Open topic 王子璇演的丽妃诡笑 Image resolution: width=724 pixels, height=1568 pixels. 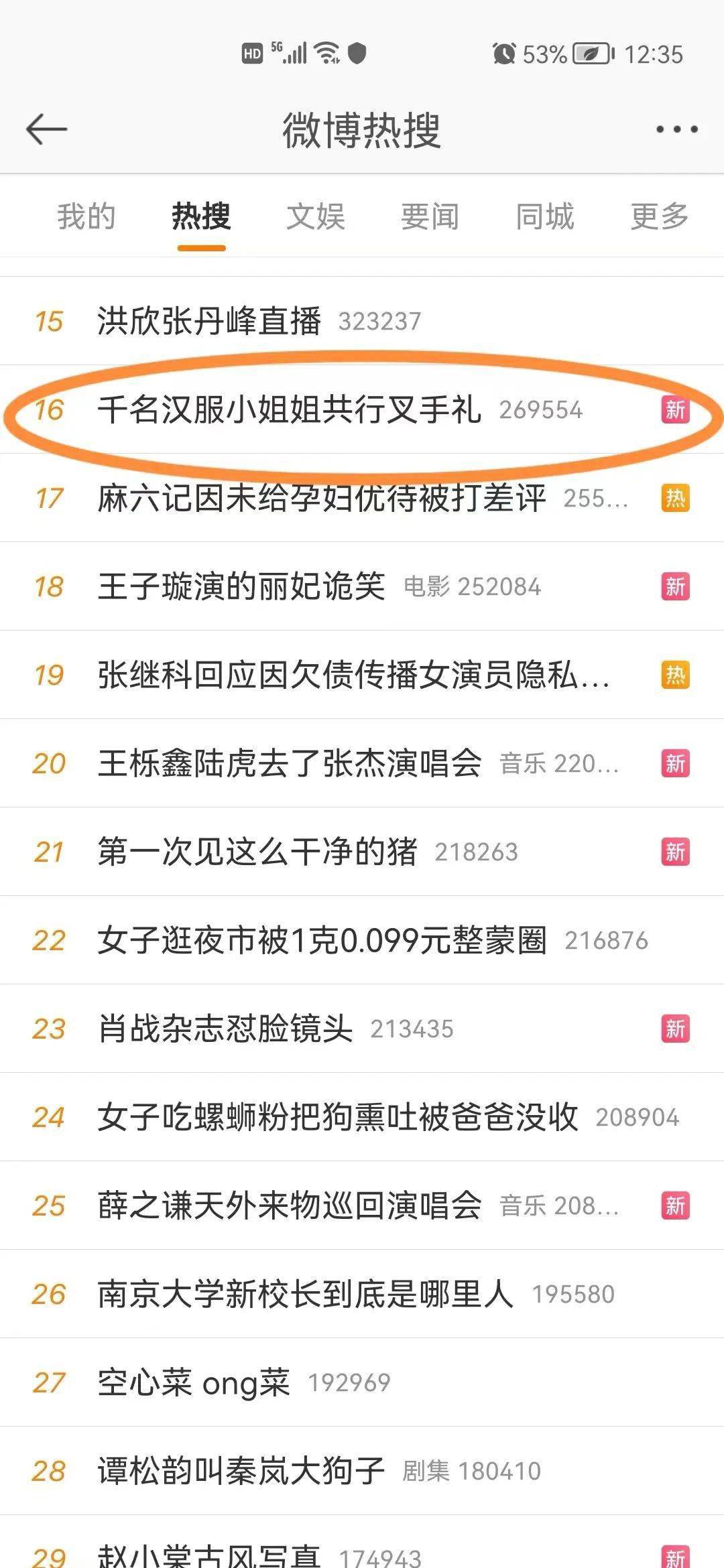pos(241,586)
